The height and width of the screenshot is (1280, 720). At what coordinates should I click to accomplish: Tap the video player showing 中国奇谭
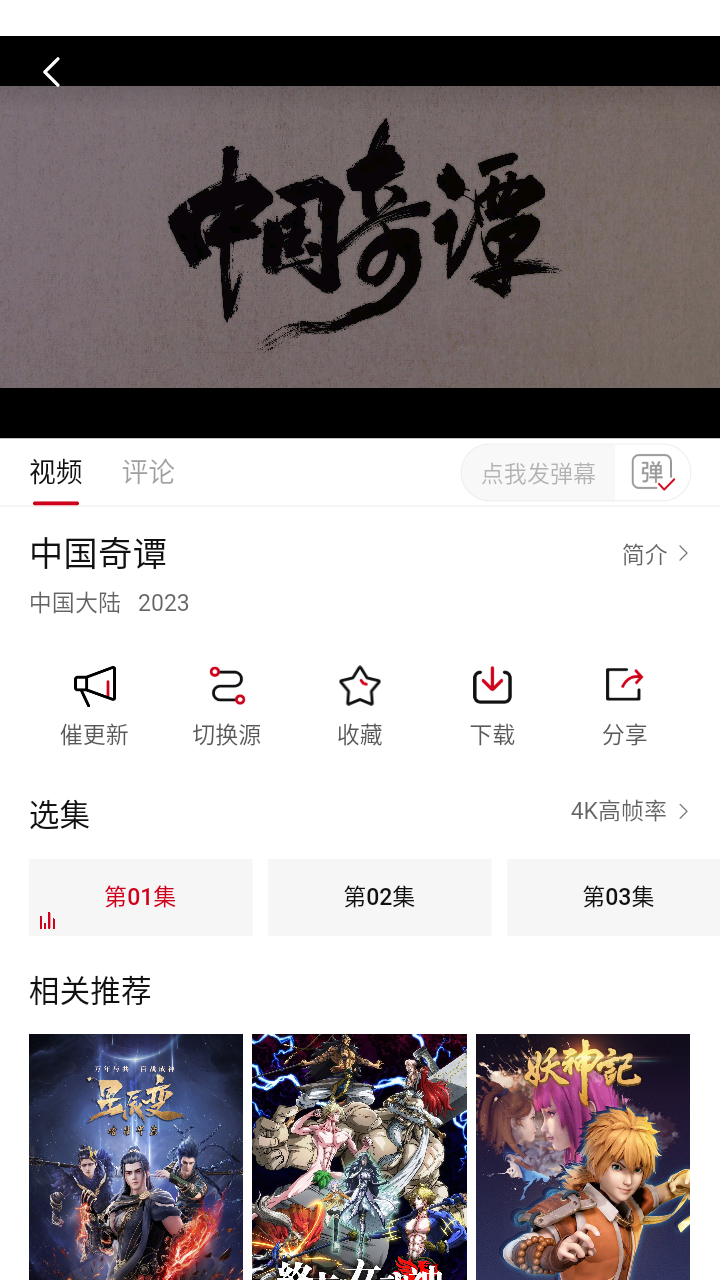tap(360, 237)
